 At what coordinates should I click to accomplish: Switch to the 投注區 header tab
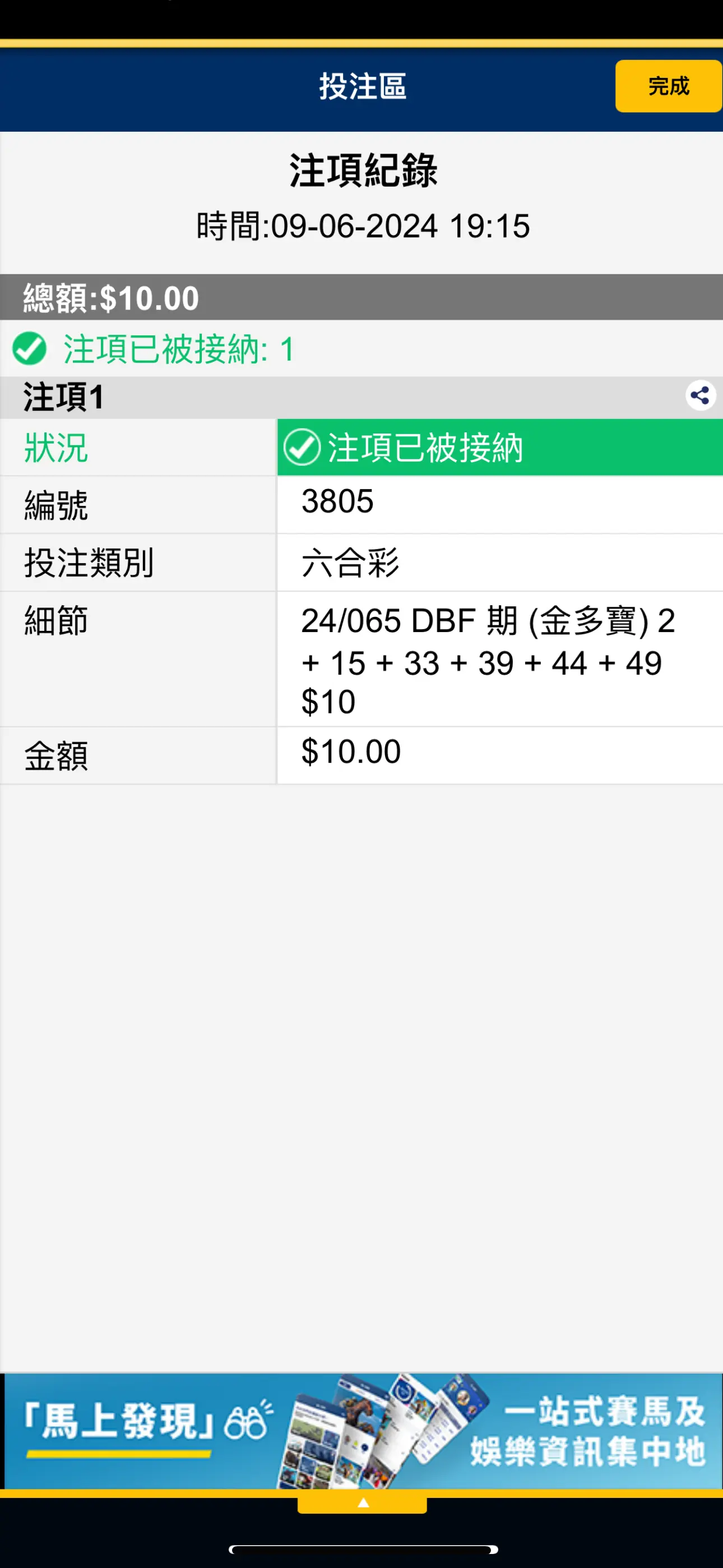coord(361,86)
